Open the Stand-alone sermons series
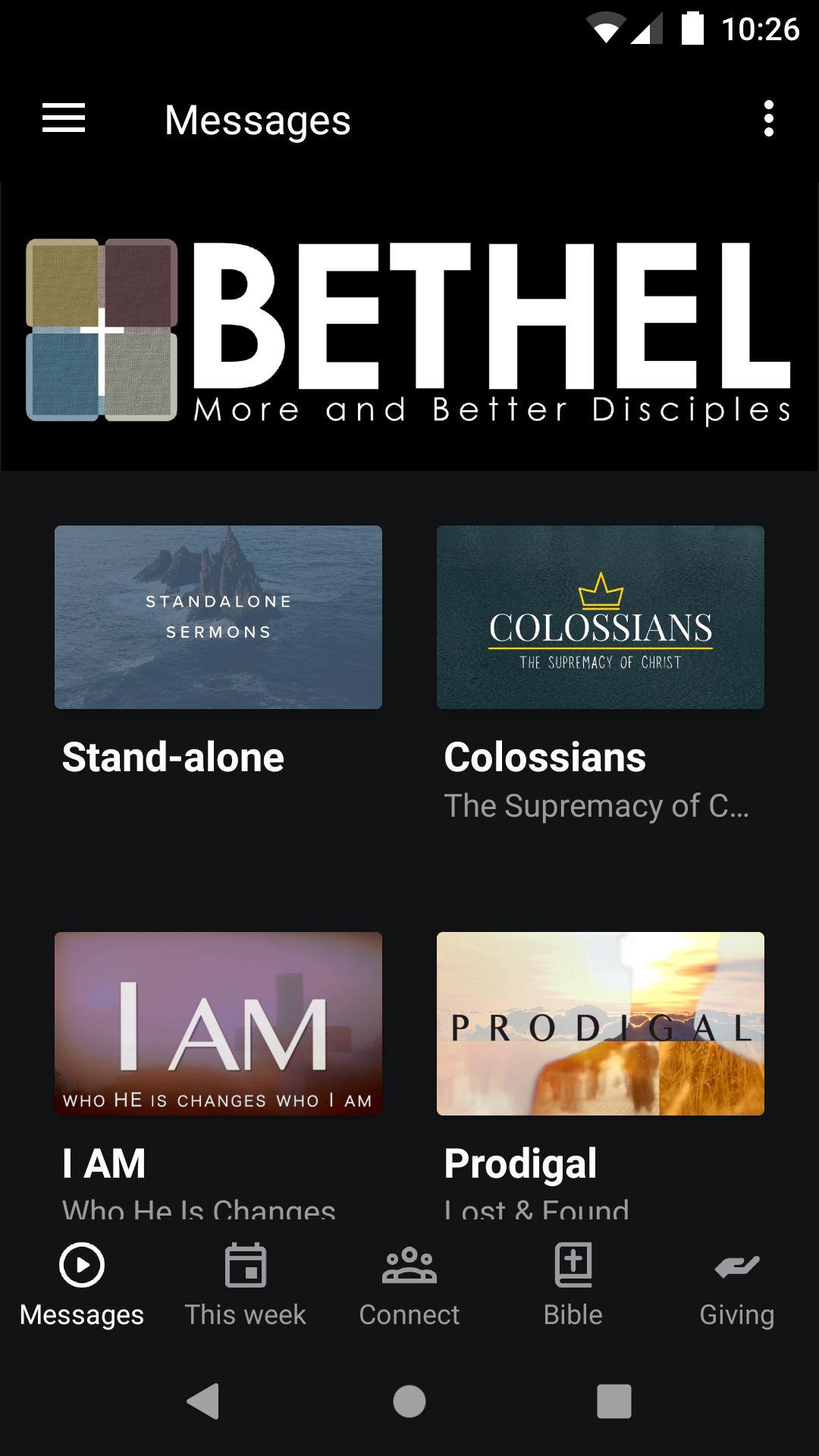This screenshot has height=1456, width=819. click(218, 617)
